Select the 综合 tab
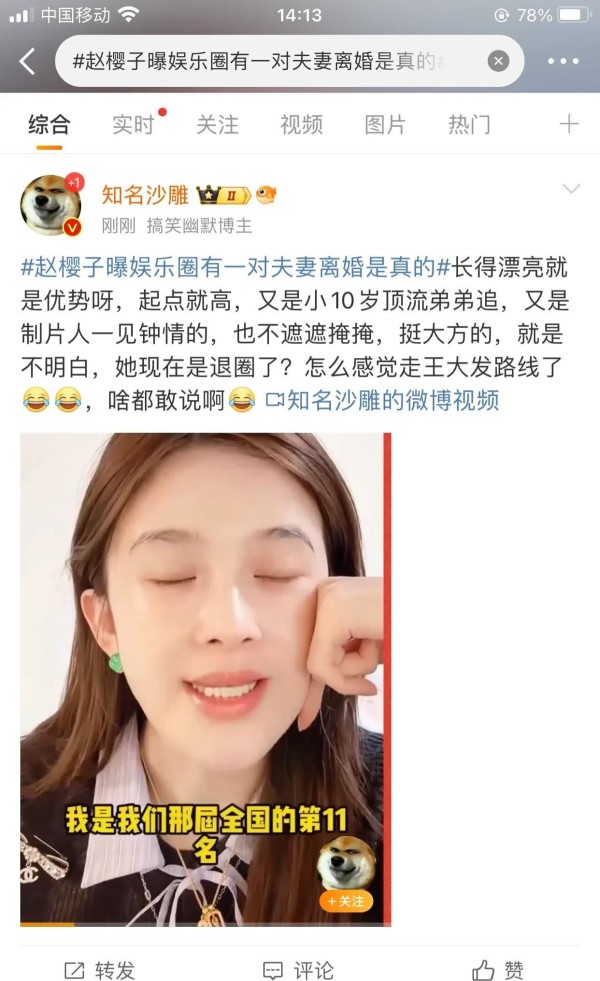Image resolution: width=600 pixels, height=981 pixels. coord(49,125)
